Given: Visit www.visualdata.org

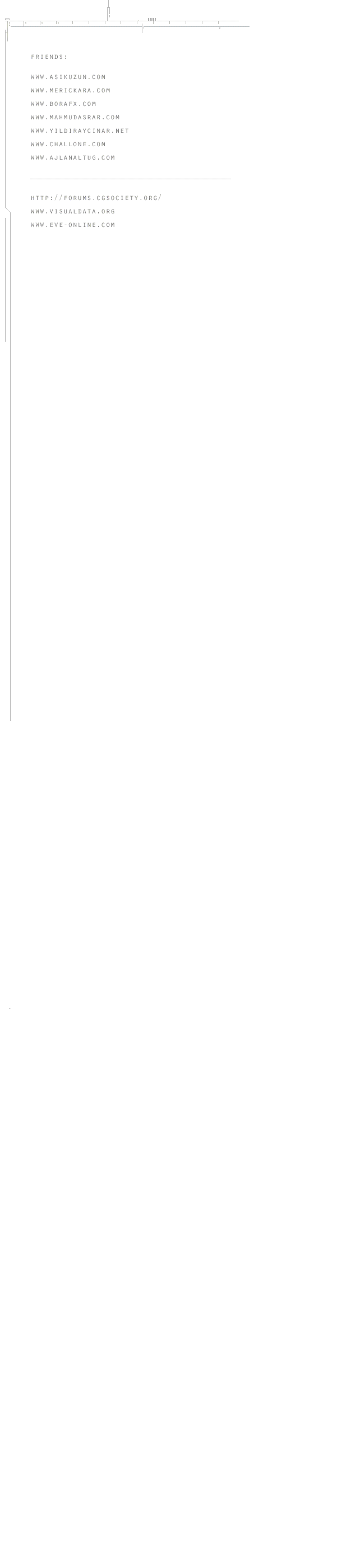Looking at the screenshot, I should [73, 212].
